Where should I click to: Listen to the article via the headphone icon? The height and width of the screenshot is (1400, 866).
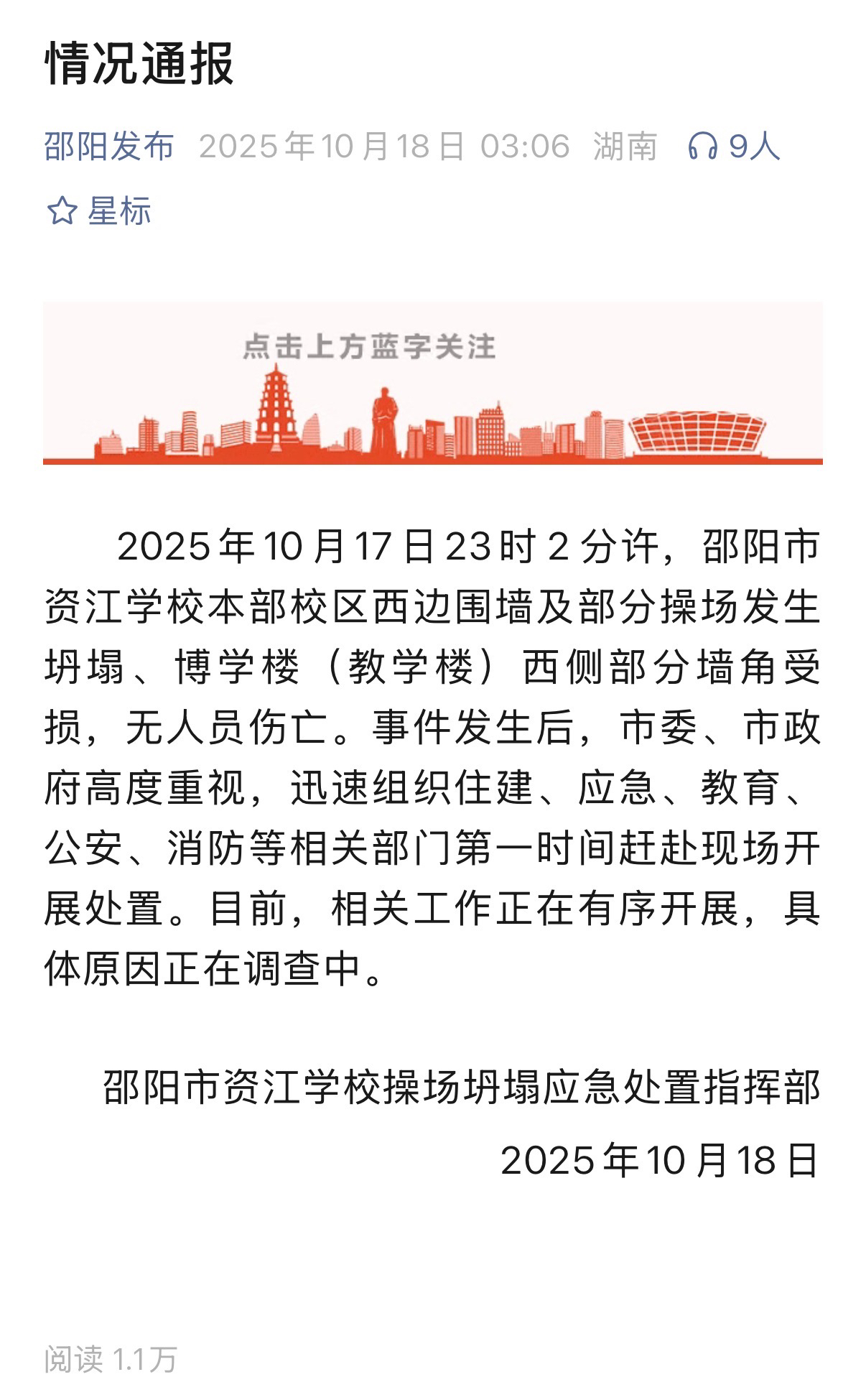click(x=702, y=147)
